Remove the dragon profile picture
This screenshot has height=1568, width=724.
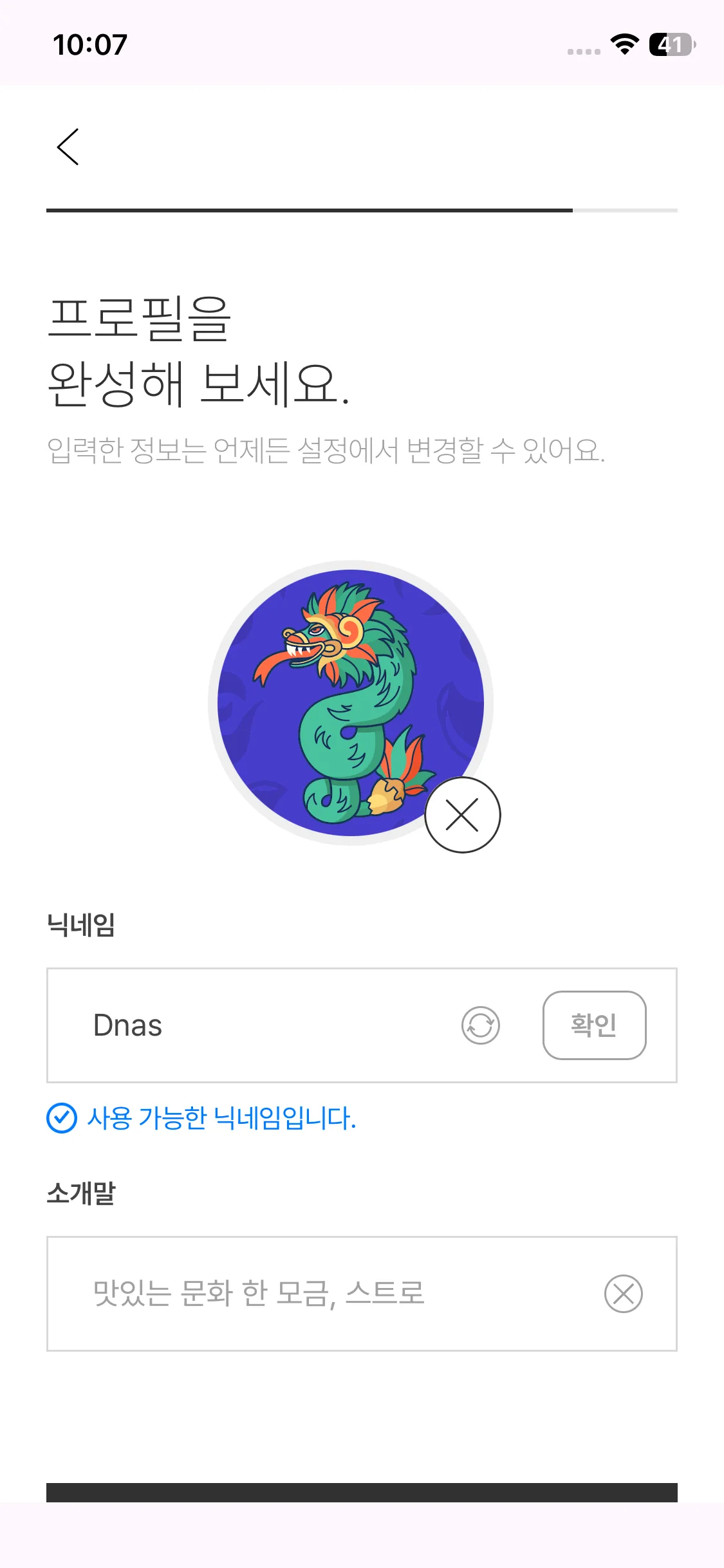pyautogui.click(x=462, y=815)
